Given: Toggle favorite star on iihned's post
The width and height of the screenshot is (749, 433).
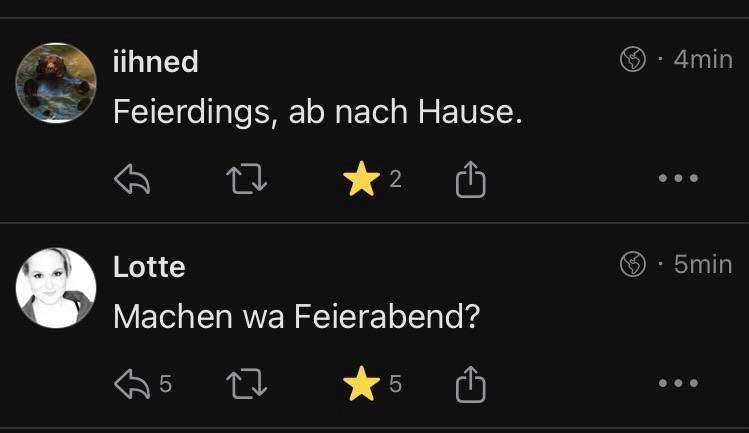Looking at the screenshot, I should point(361,180).
